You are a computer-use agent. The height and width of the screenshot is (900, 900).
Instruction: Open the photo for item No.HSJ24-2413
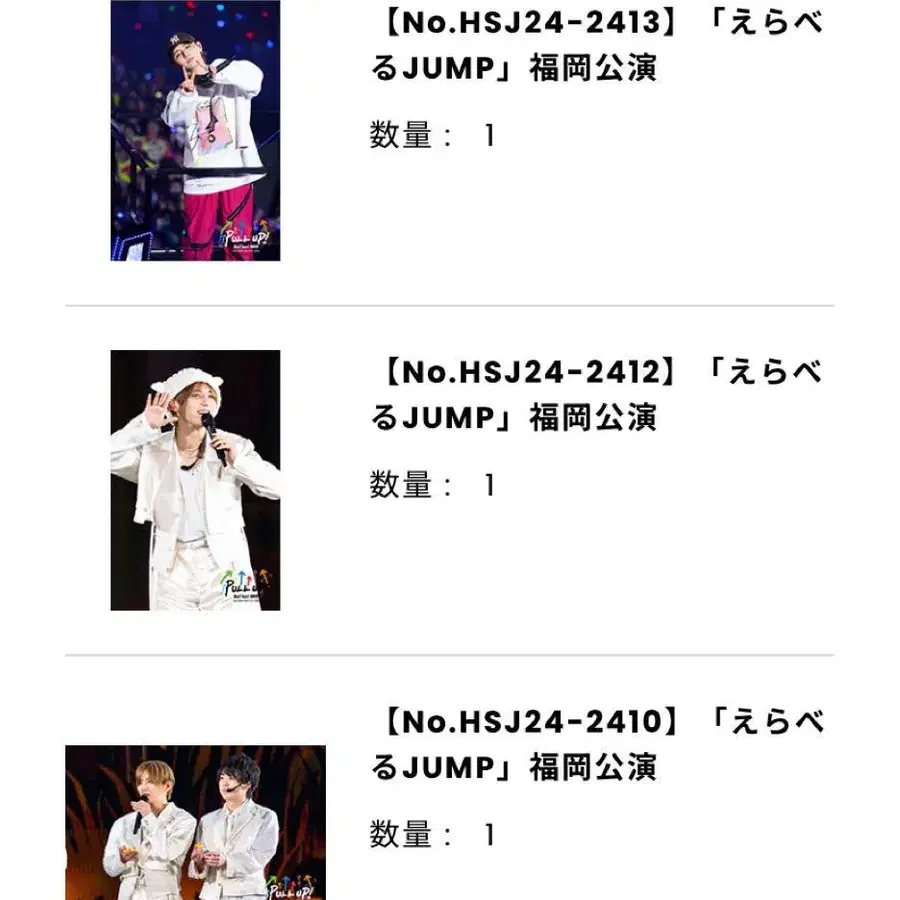pyautogui.click(x=195, y=130)
